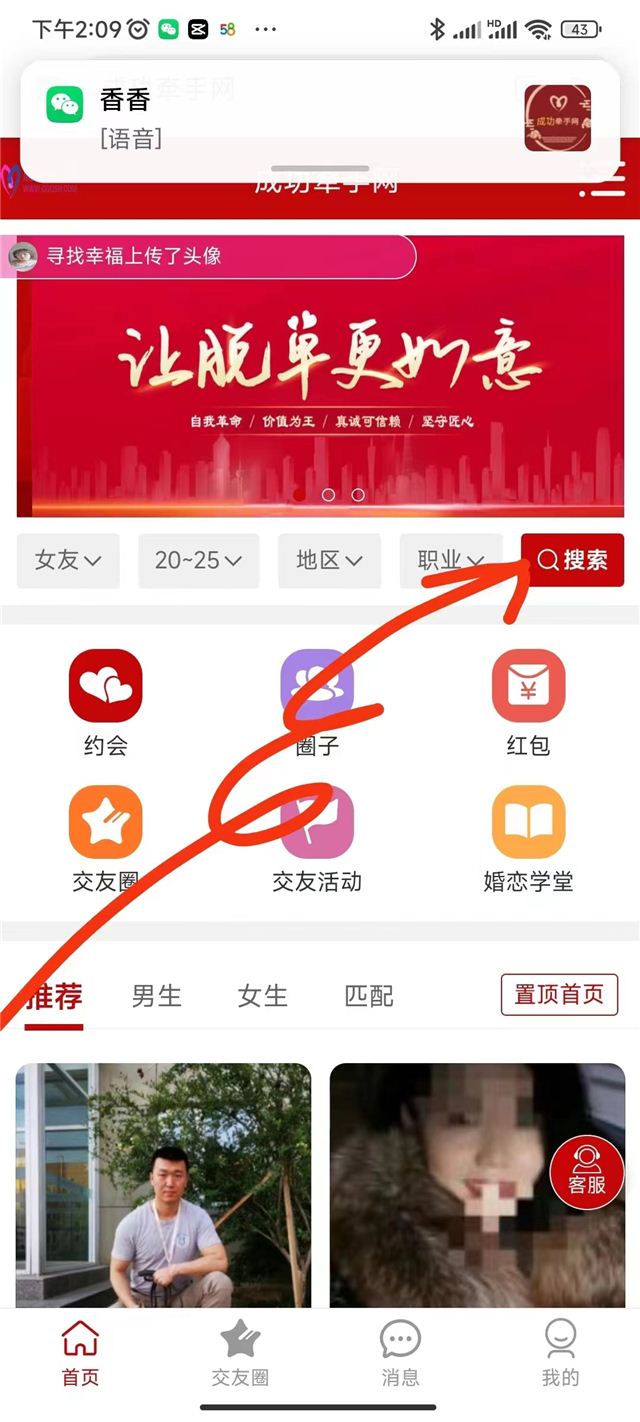Expand the 职业 occupation dropdown
The image size is (640, 1422).
pyautogui.click(x=451, y=560)
